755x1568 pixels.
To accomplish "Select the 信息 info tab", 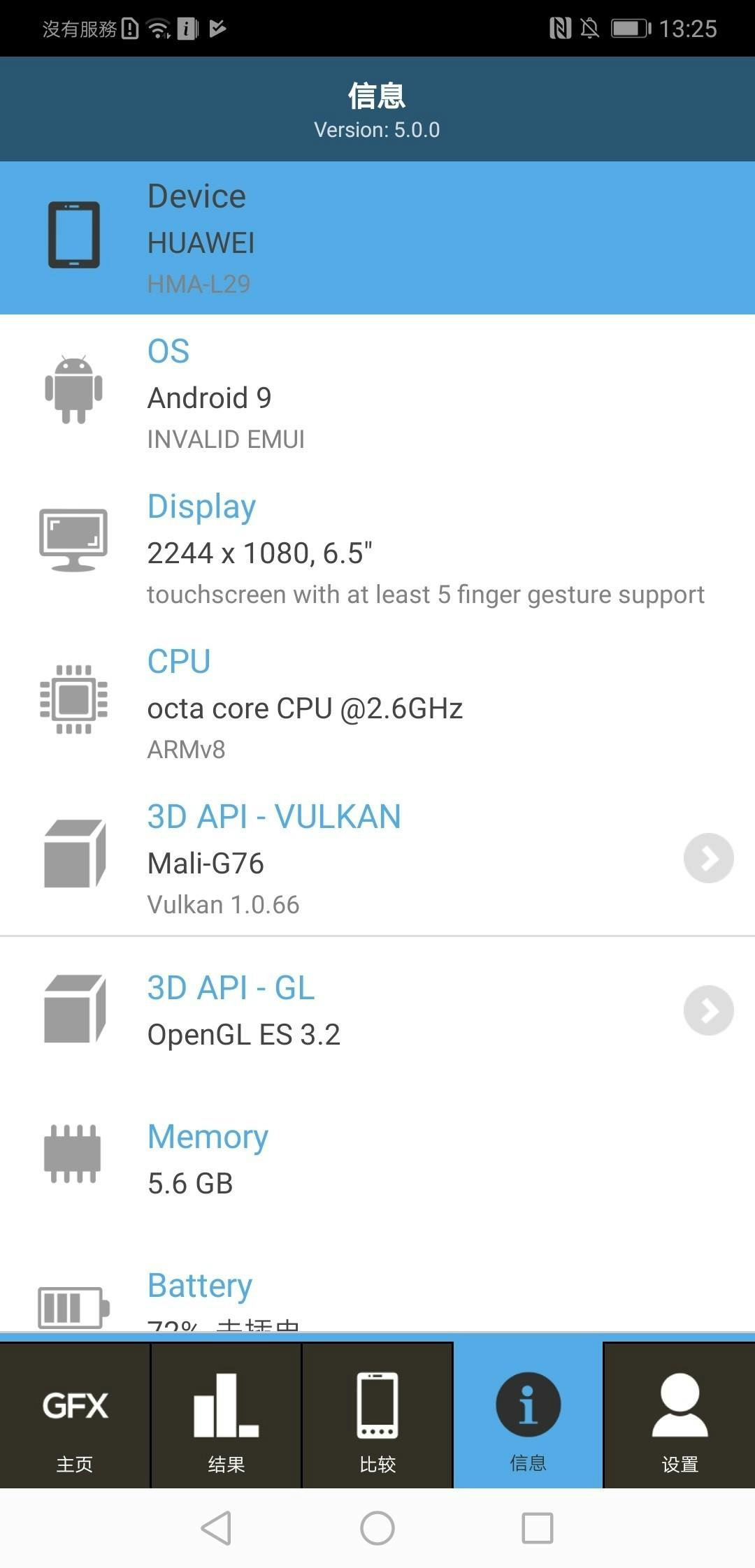I will pyautogui.click(x=528, y=1416).
